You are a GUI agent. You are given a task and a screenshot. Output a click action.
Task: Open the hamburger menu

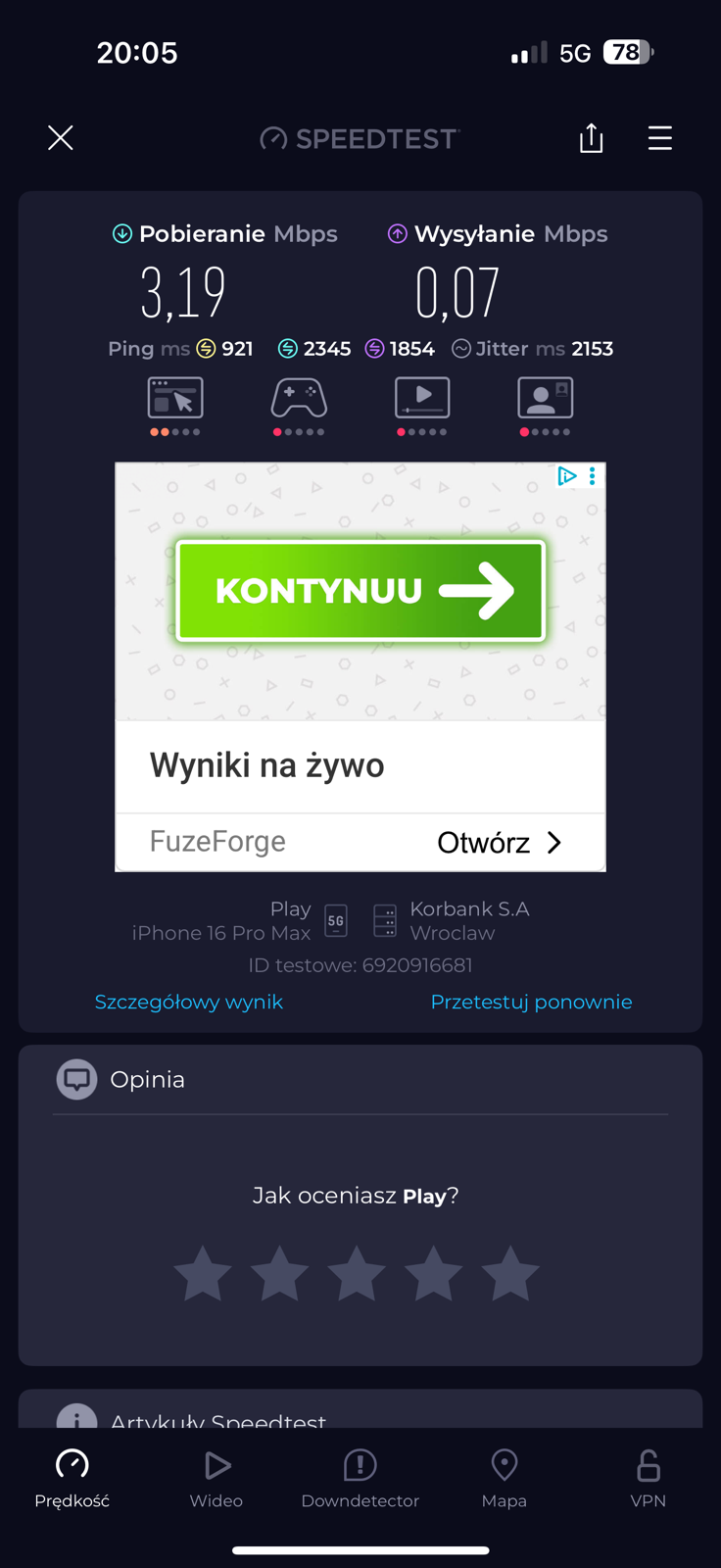click(x=660, y=138)
